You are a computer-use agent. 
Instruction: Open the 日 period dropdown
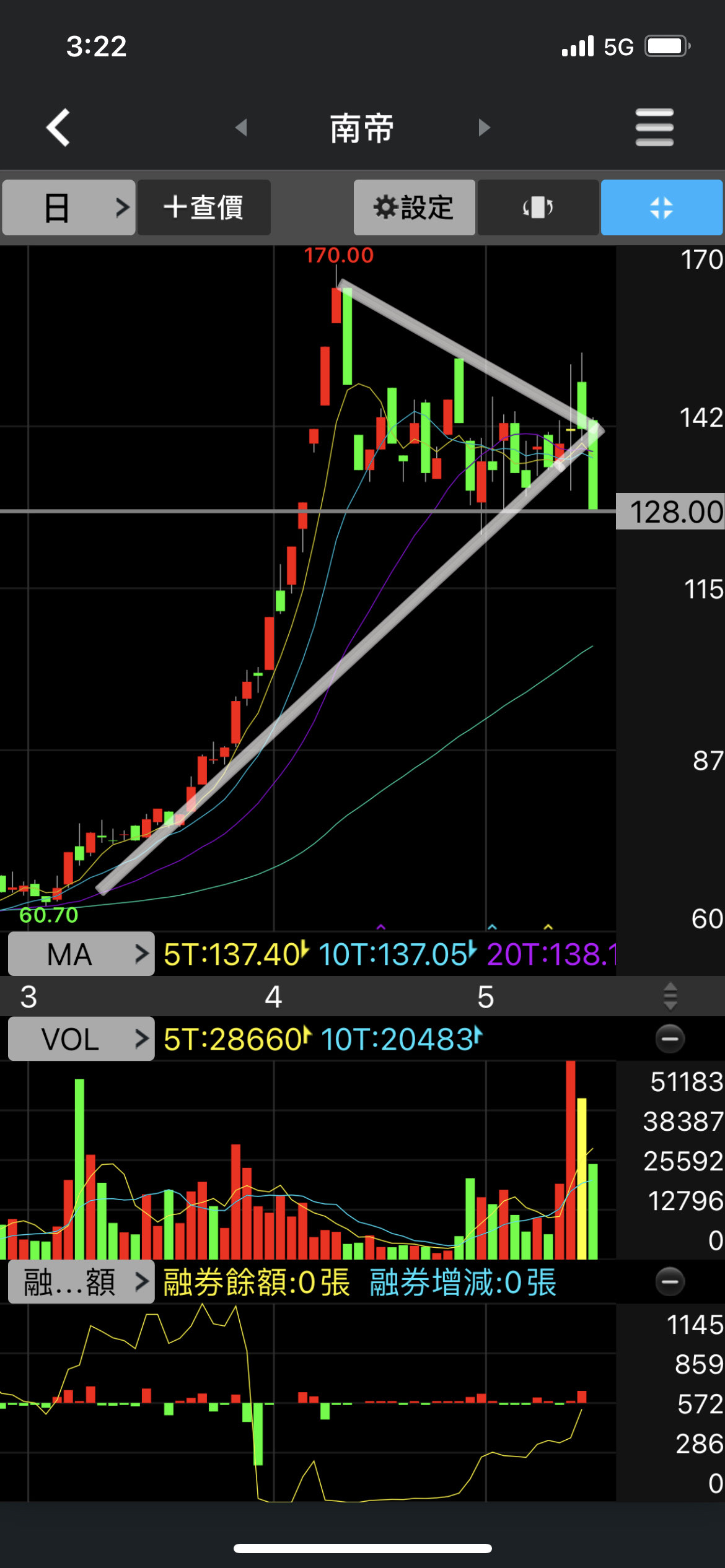point(69,207)
